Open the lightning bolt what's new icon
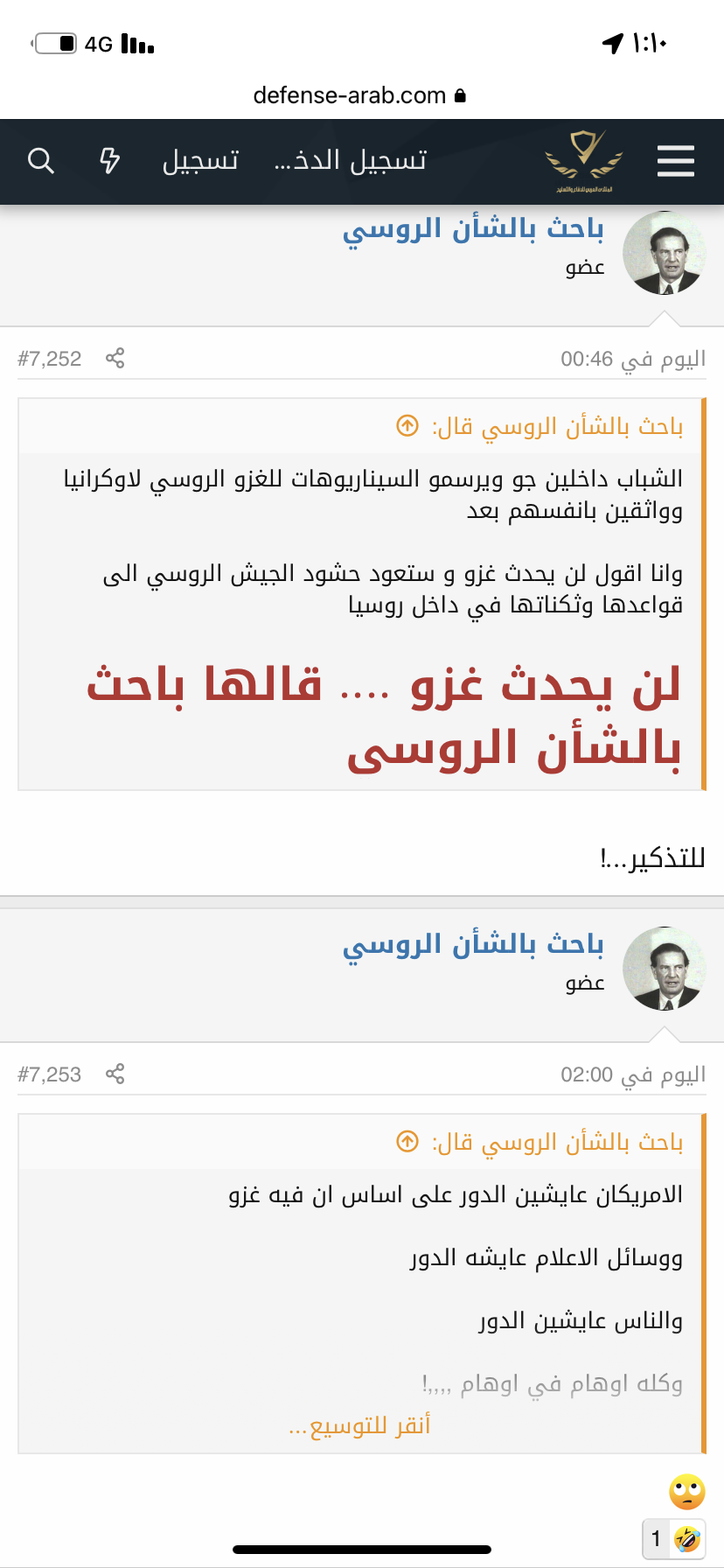The height and width of the screenshot is (1568, 724). (x=109, y=161)
